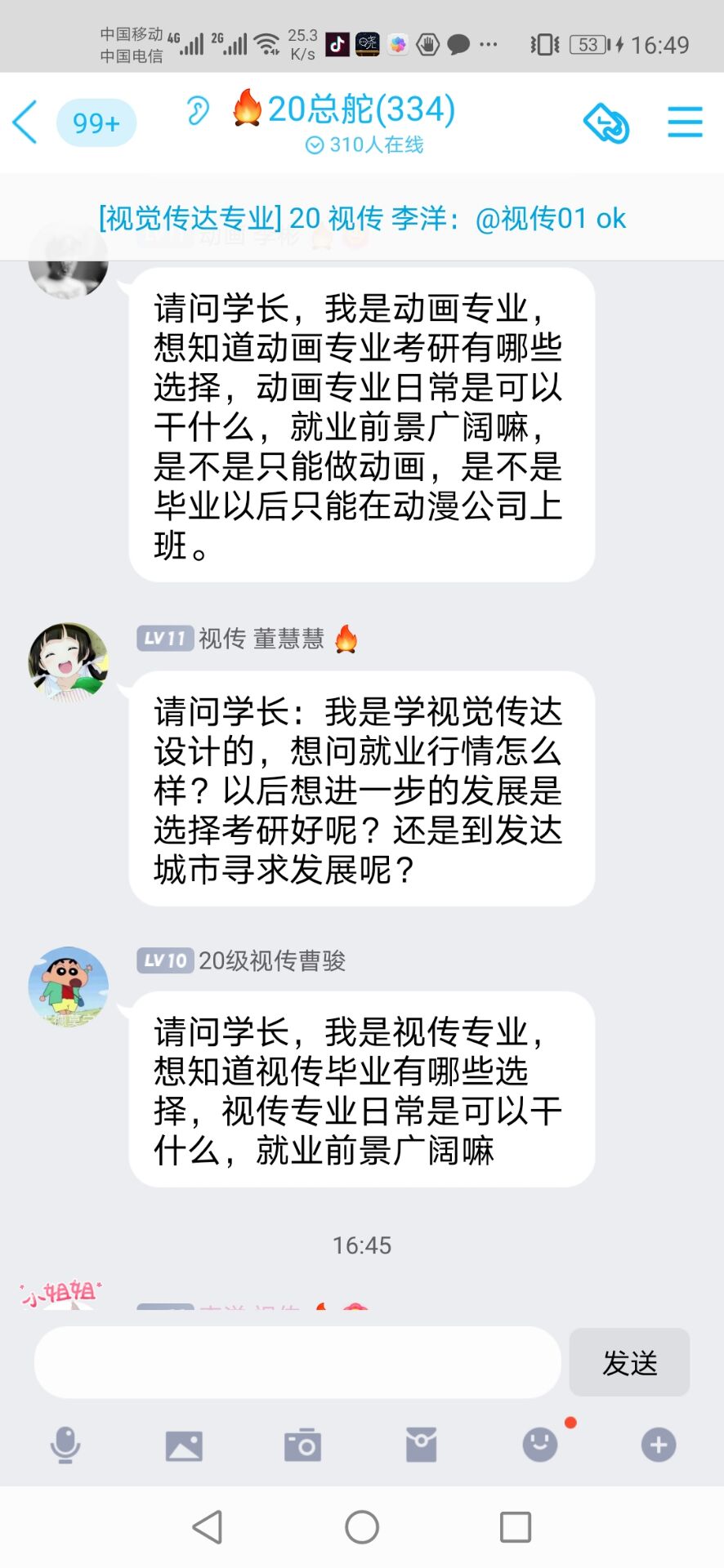Open the red packet icon

[x=421, y=1445]
